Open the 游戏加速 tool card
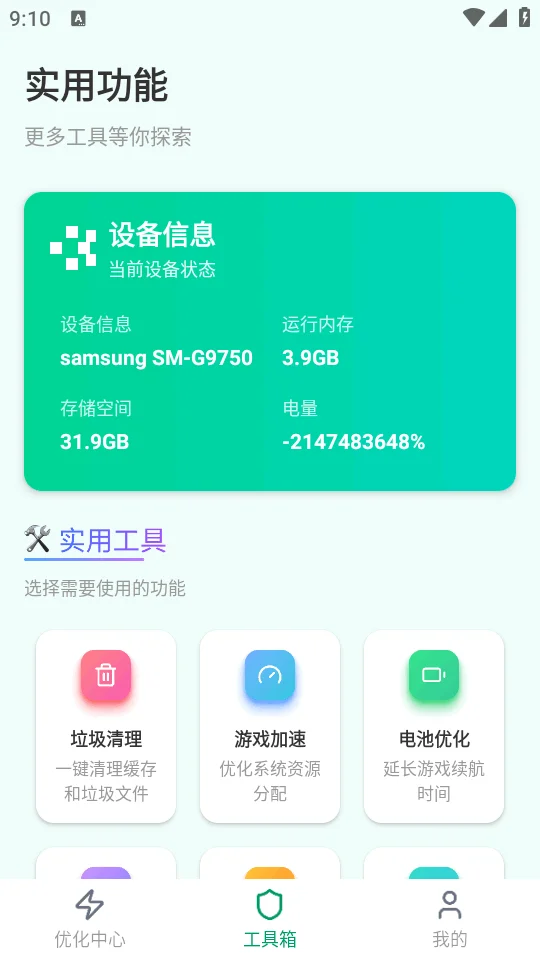540x960 pixels. (x=270, y=727)
